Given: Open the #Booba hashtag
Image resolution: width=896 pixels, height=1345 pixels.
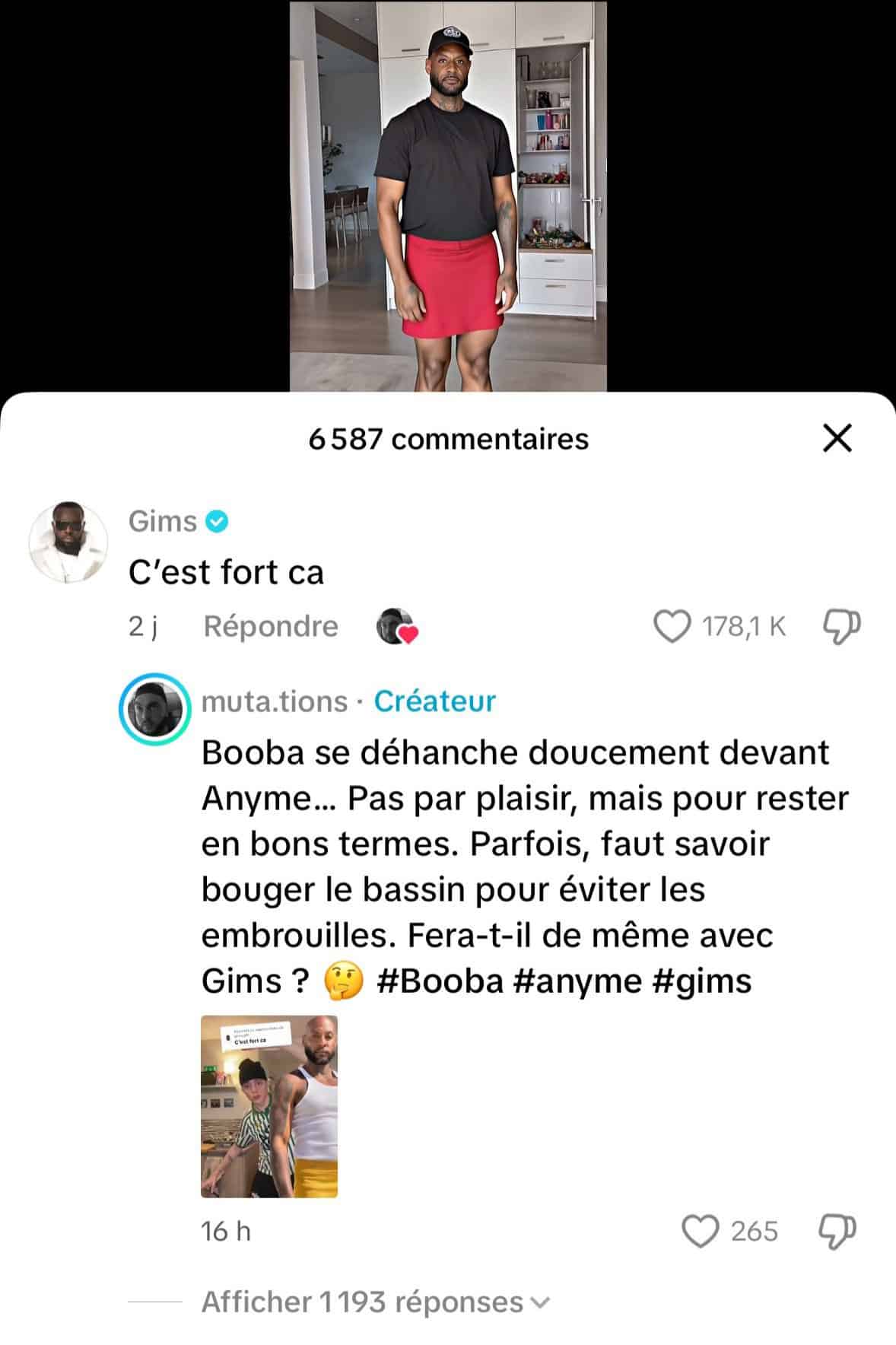Looking at the screenshot, I should (x=440, y=981).
